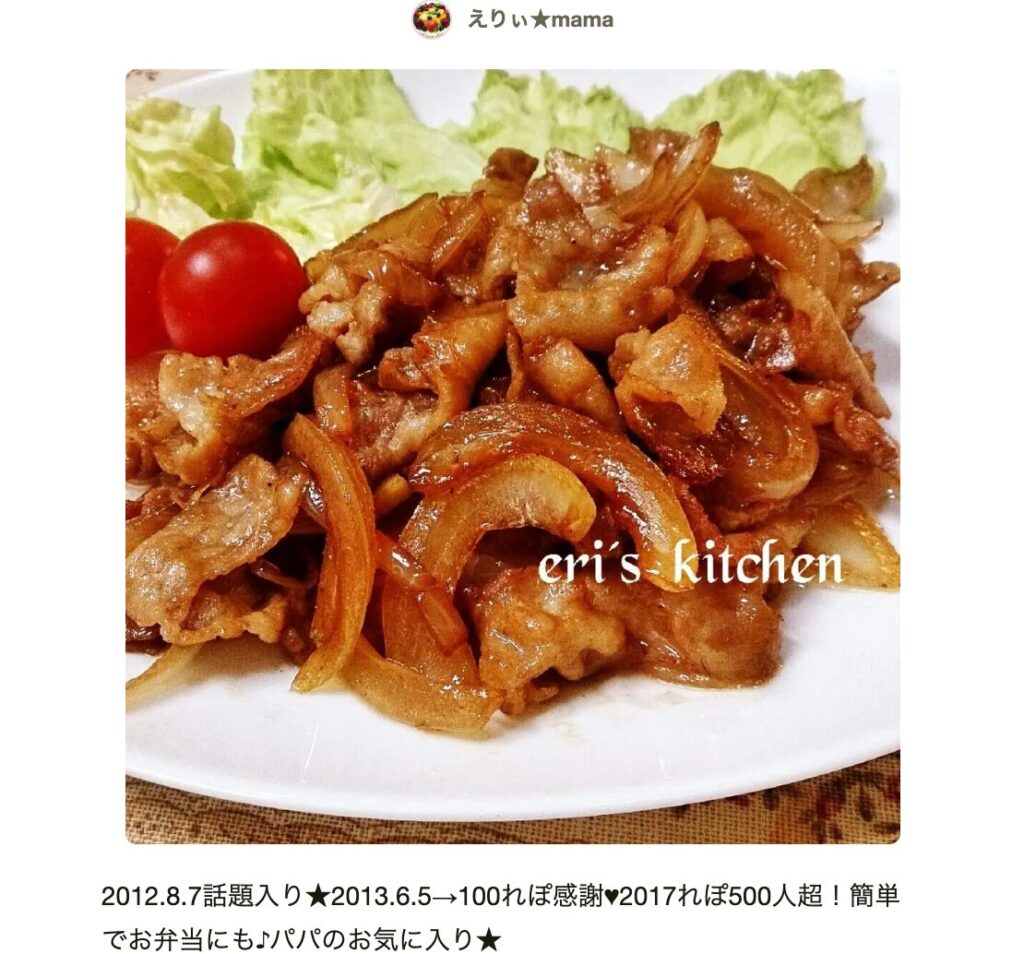
Task: Open the pork stir-fry recipe photo
Action: click(512, 455)
